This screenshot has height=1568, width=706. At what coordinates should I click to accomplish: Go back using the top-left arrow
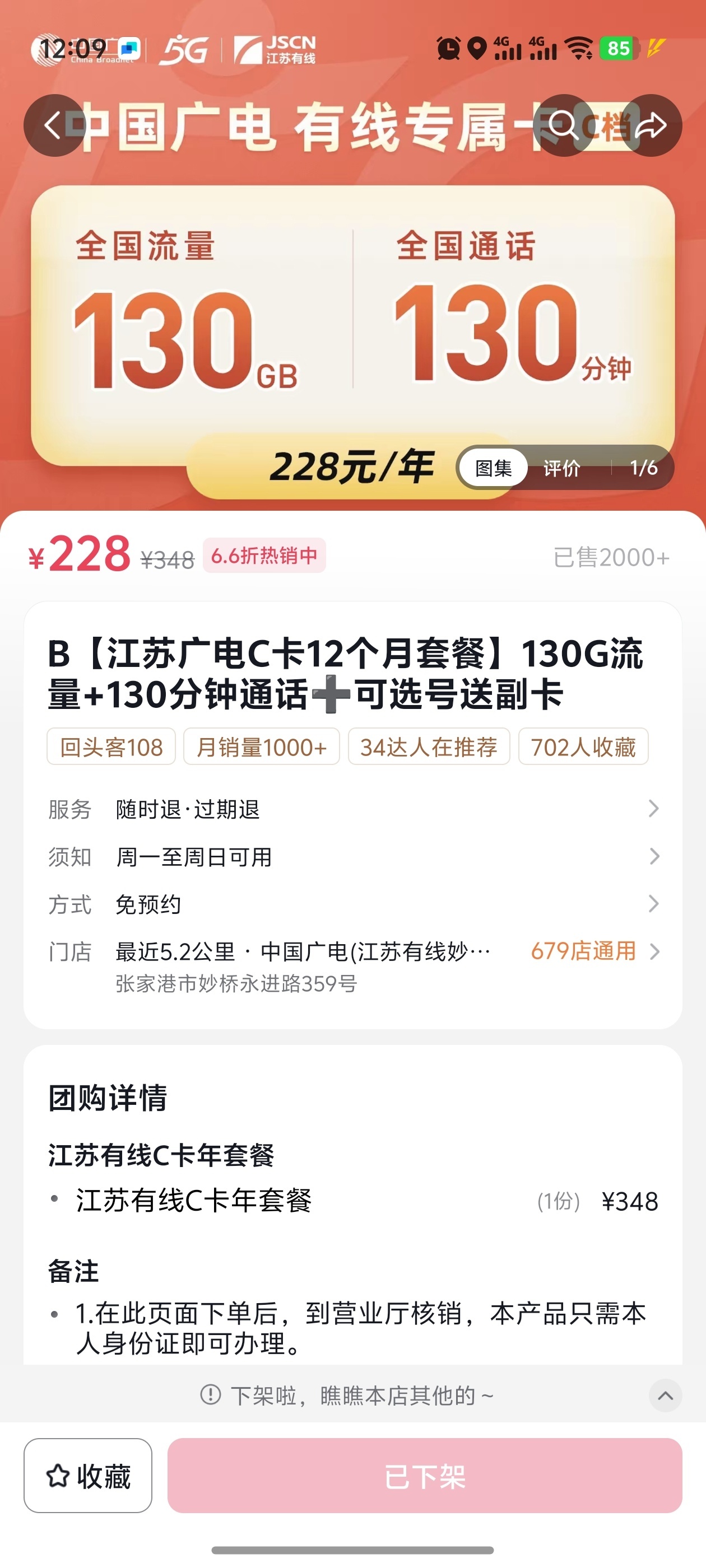click(x=54, y=125)
